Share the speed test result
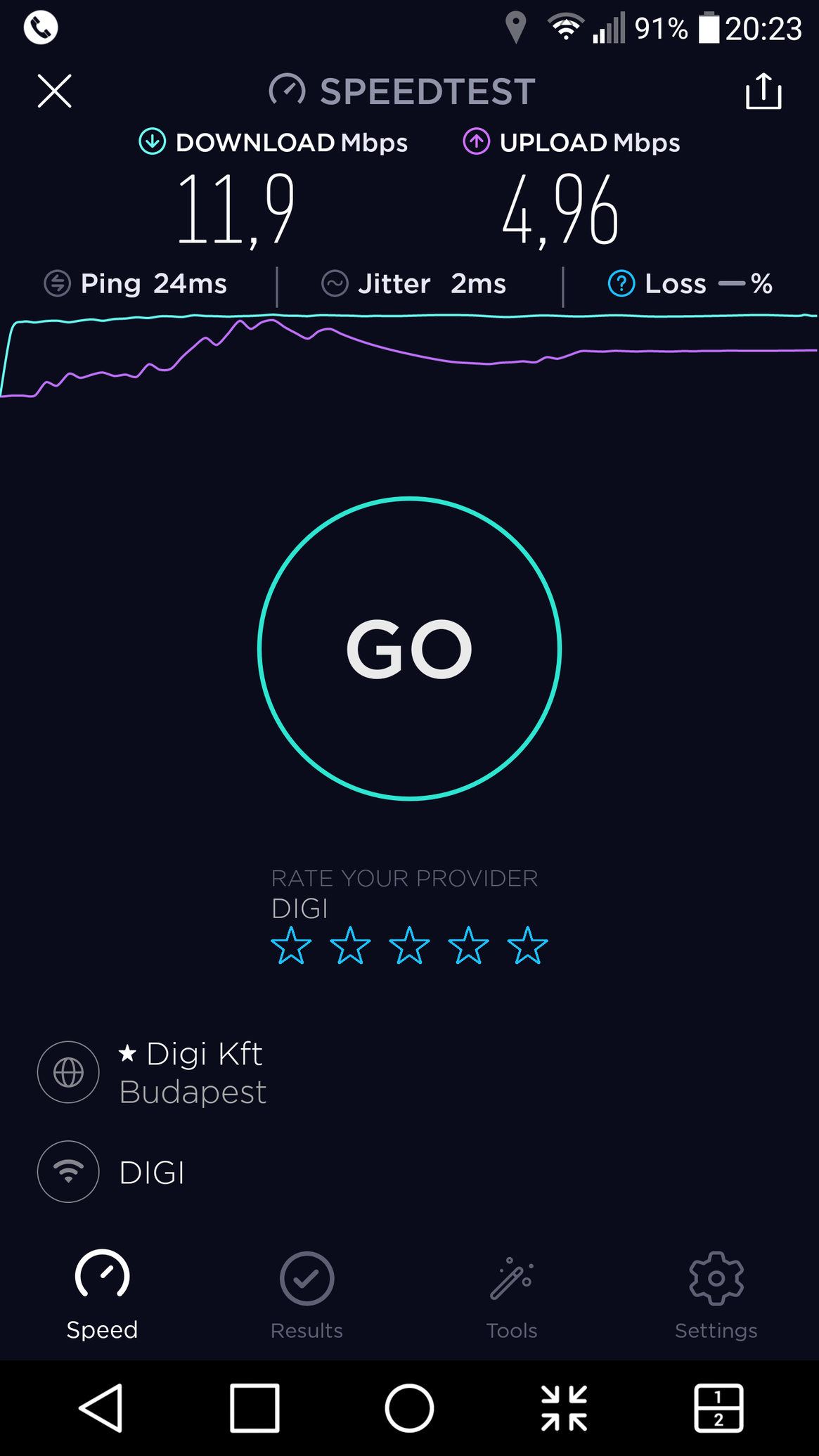Image resolution: width=819 pixels, height=1456 pixels. pos(763,91)
